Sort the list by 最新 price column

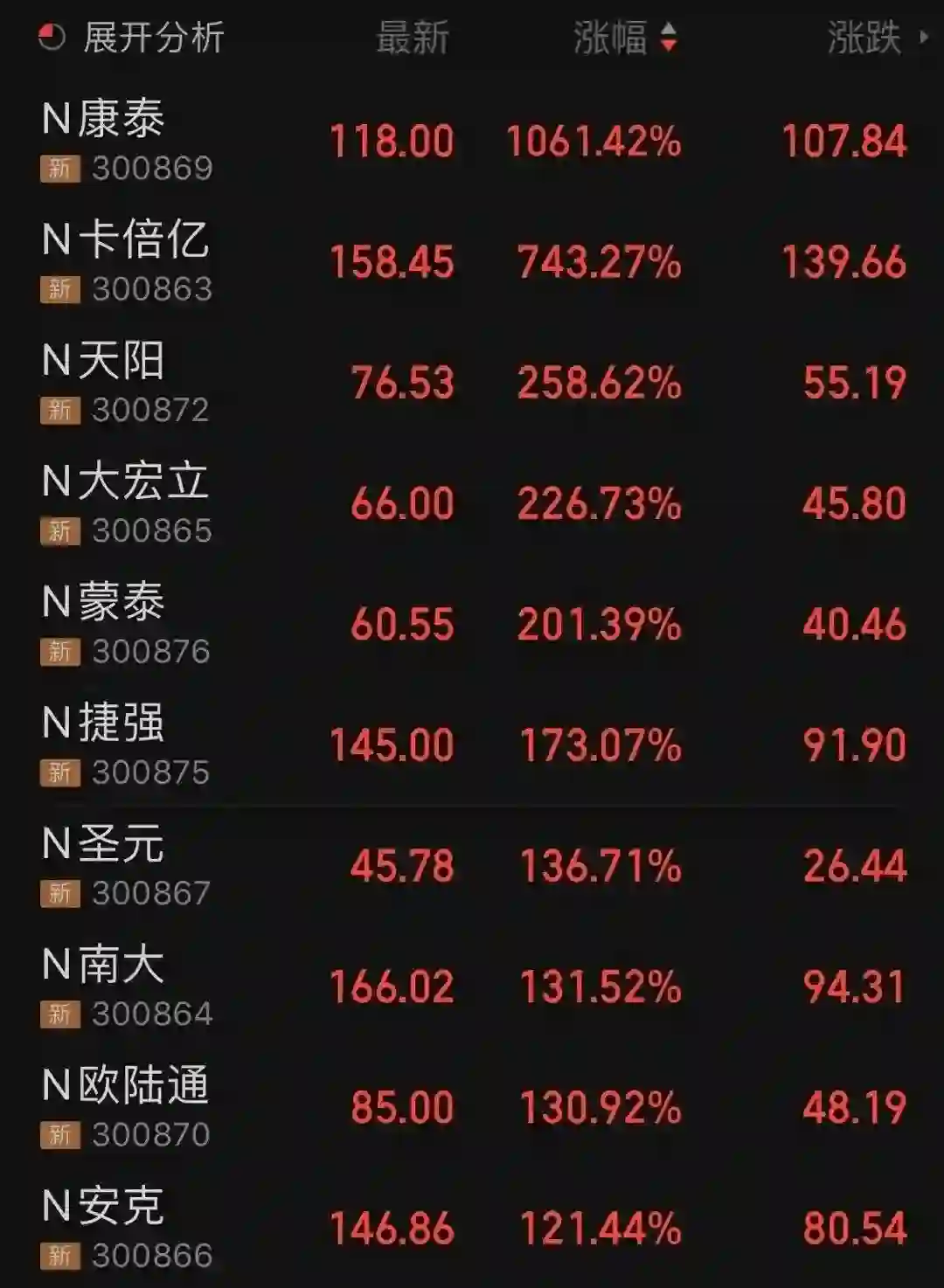[412, 38]
